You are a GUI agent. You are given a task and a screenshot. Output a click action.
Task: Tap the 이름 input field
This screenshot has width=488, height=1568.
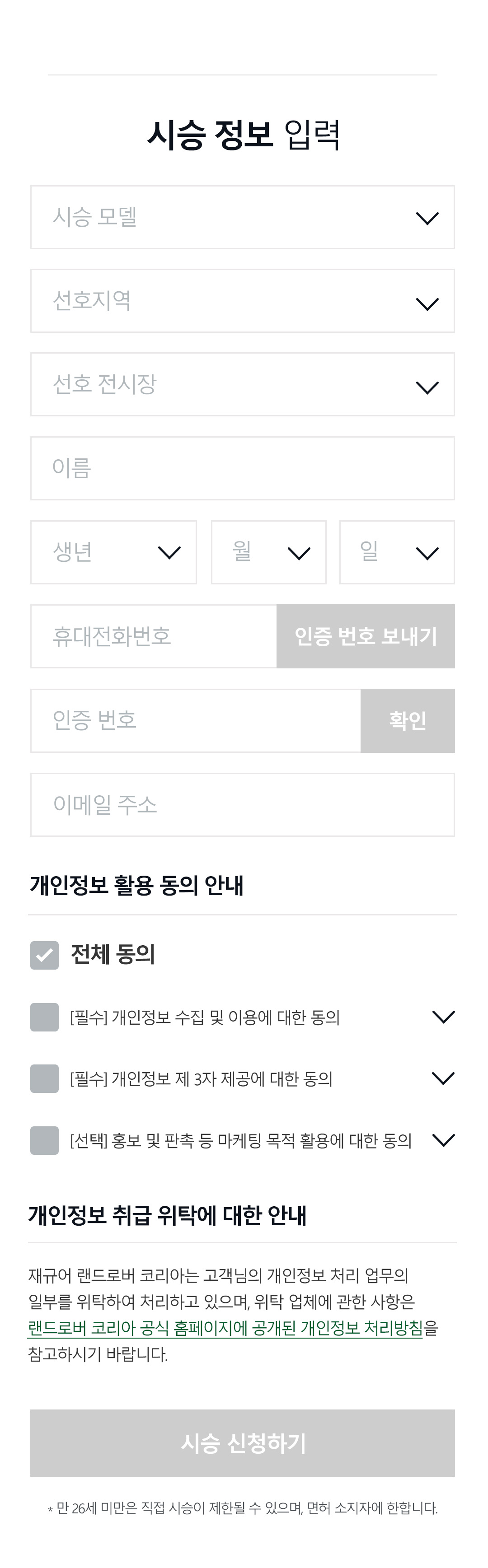[243, 468]
